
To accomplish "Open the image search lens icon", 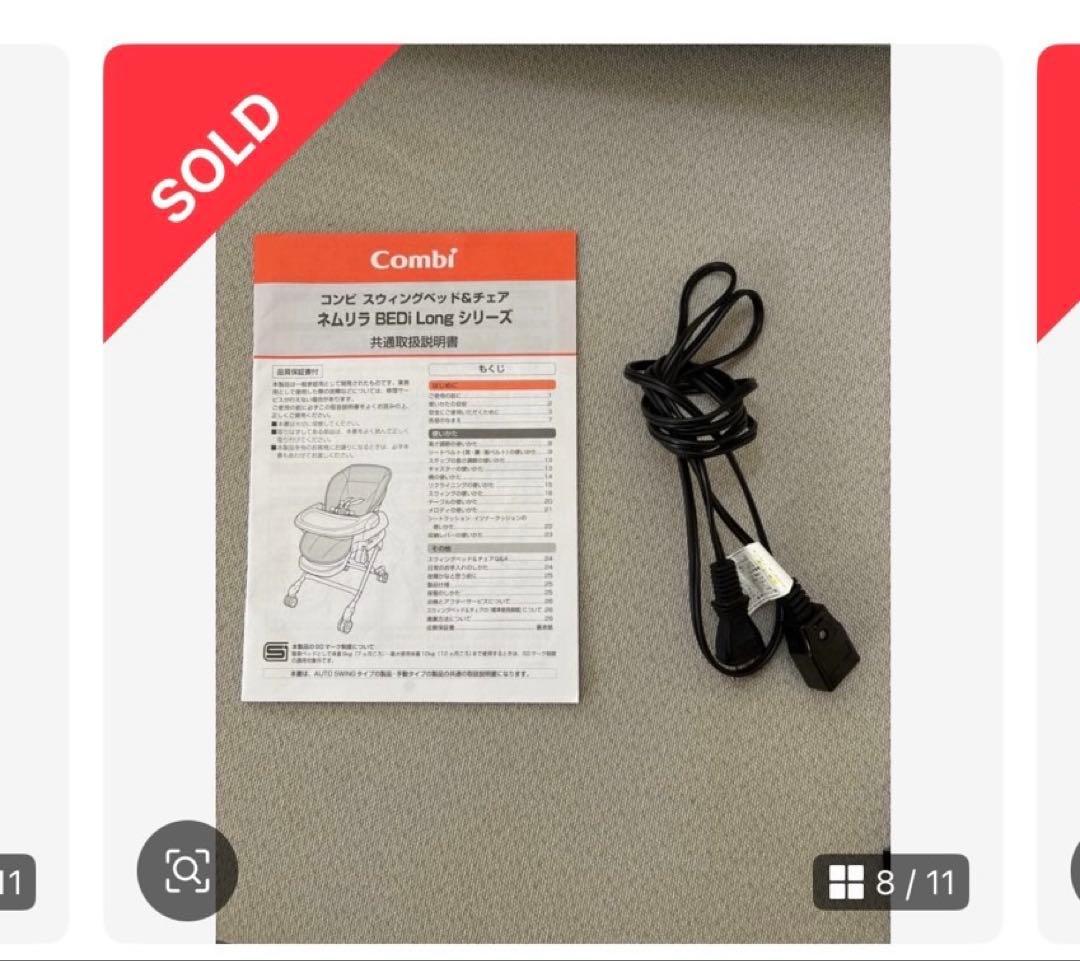I will pyautogui.click(x=187, y=871).
